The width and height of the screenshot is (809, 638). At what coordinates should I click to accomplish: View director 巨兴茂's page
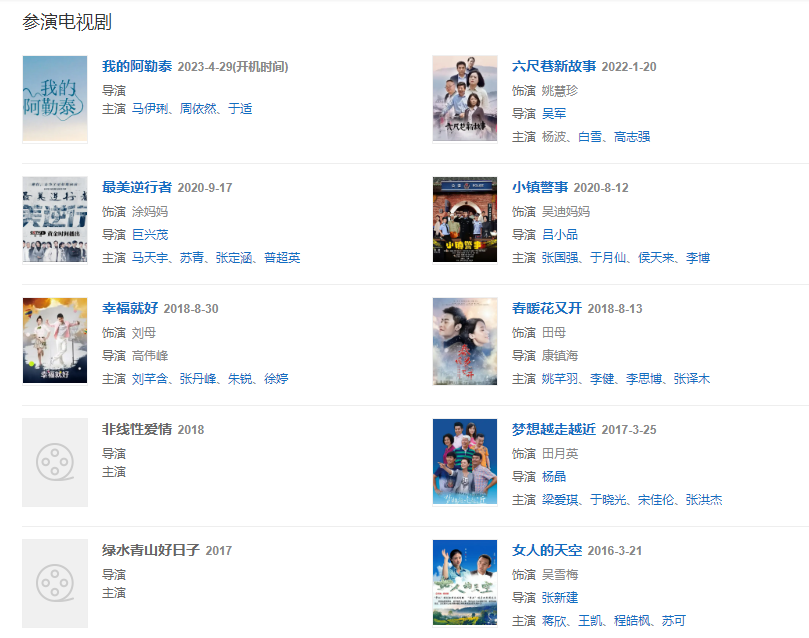[151, 234]
